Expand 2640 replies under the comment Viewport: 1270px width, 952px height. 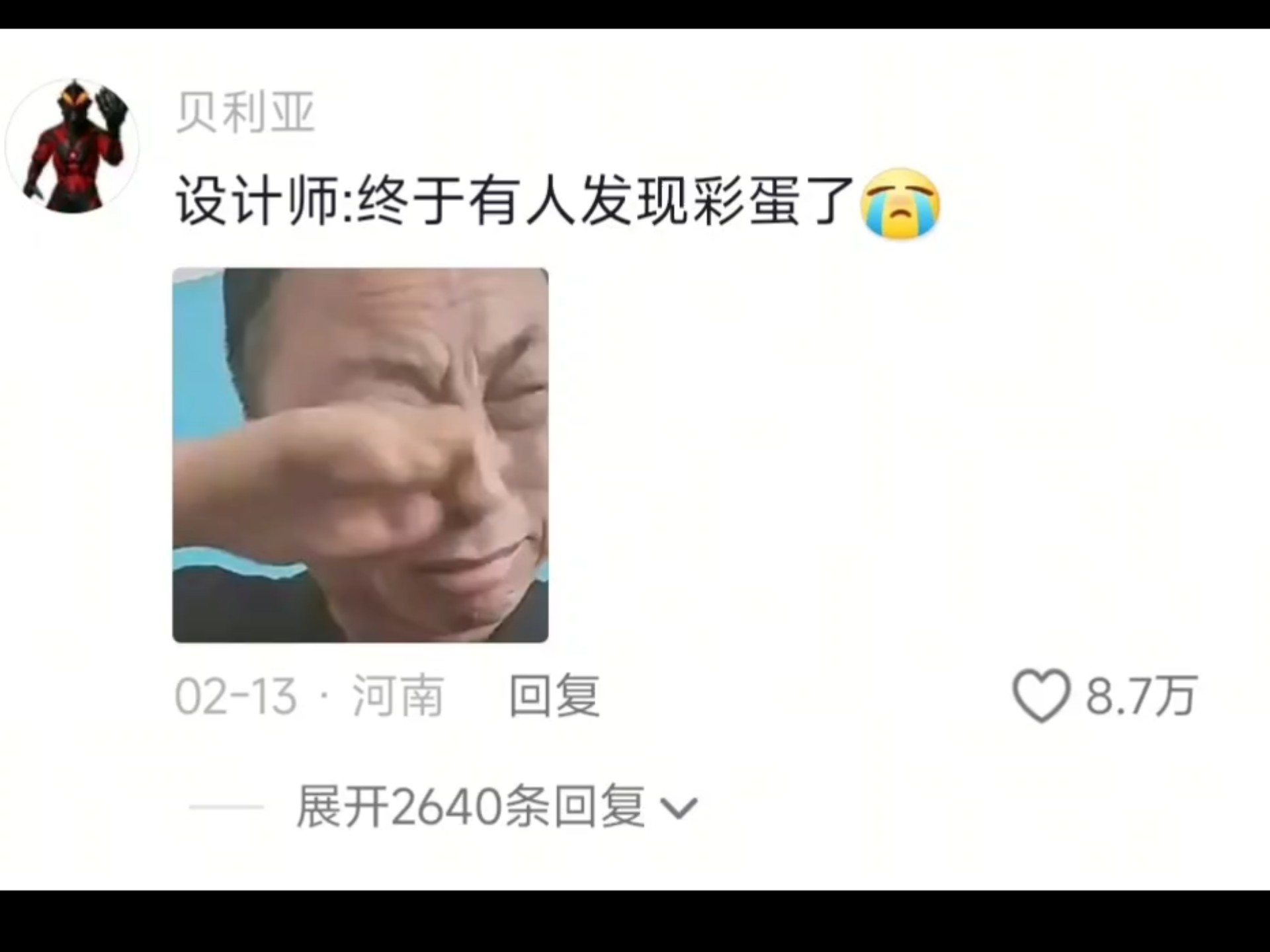[x=496, y=807]
